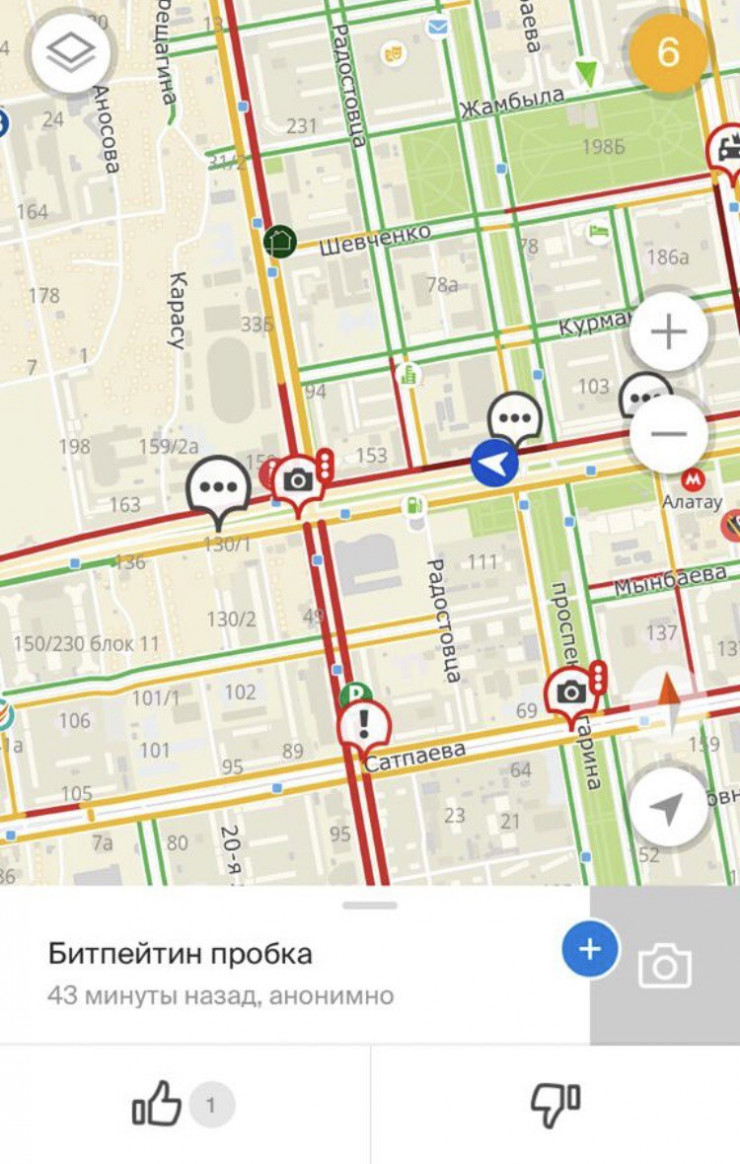The width and height of the screenshot is (740, 1164).
Task: Open the road incident marker on Сатпаева
Action: coord(364,723)
